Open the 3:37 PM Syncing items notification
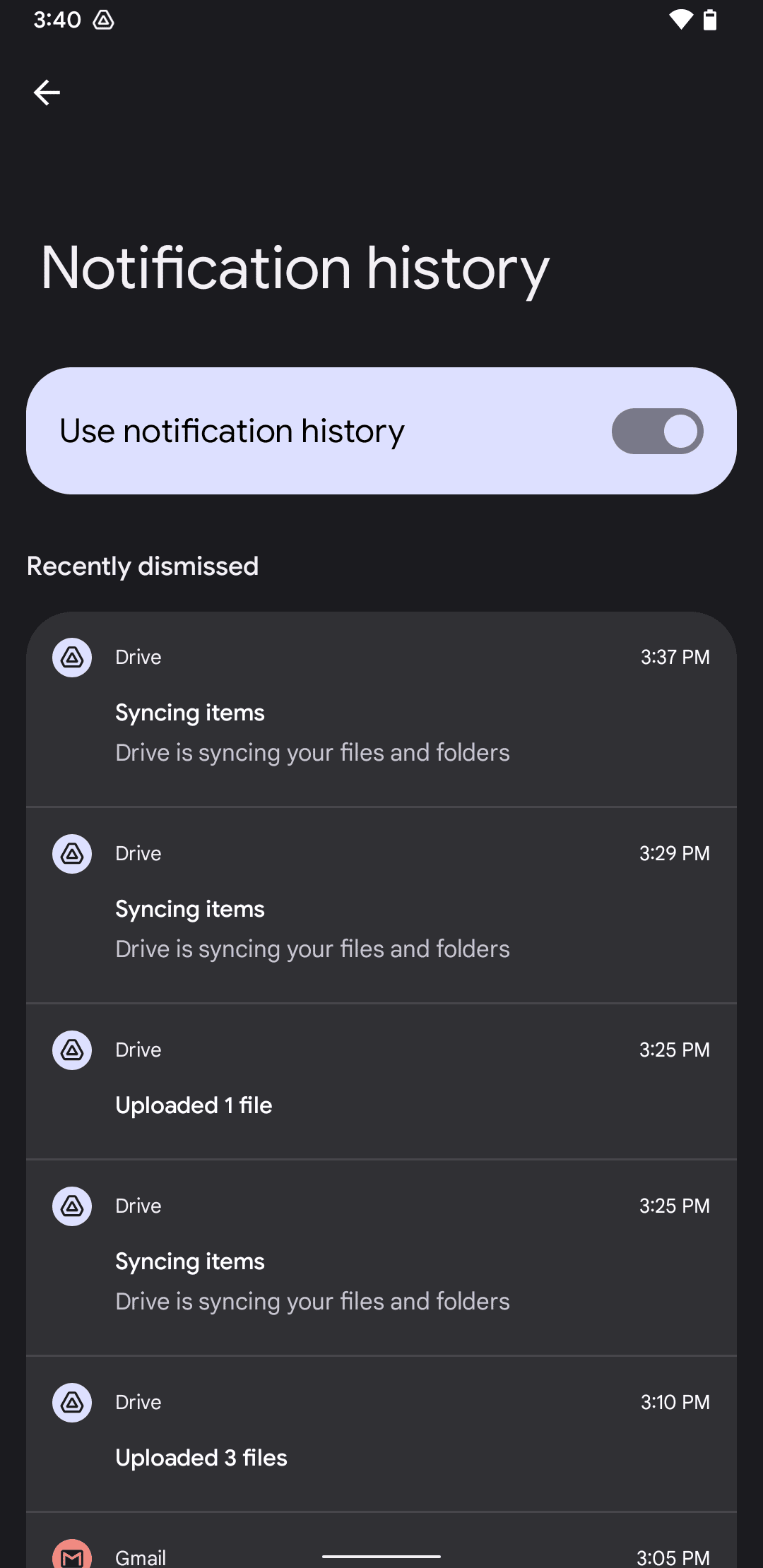This screenshot has width=763, height=1568. pos(381,710)
